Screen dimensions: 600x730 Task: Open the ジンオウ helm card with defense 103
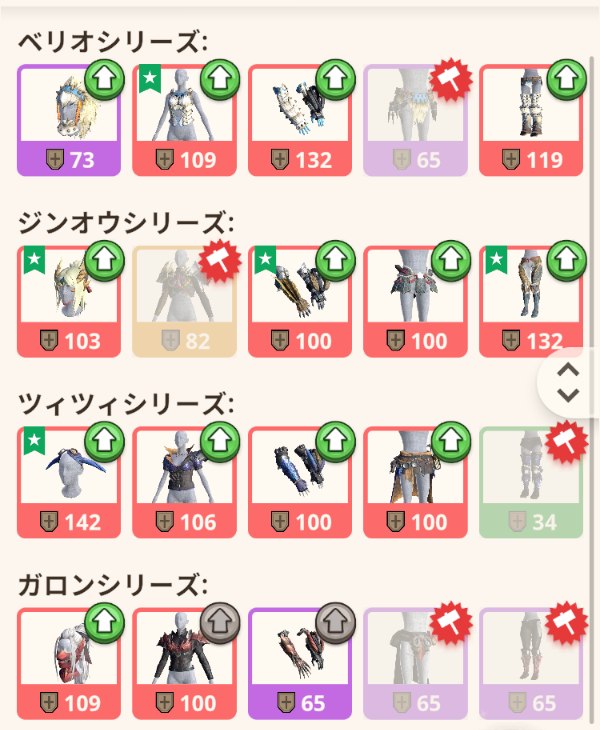point(68,302)
